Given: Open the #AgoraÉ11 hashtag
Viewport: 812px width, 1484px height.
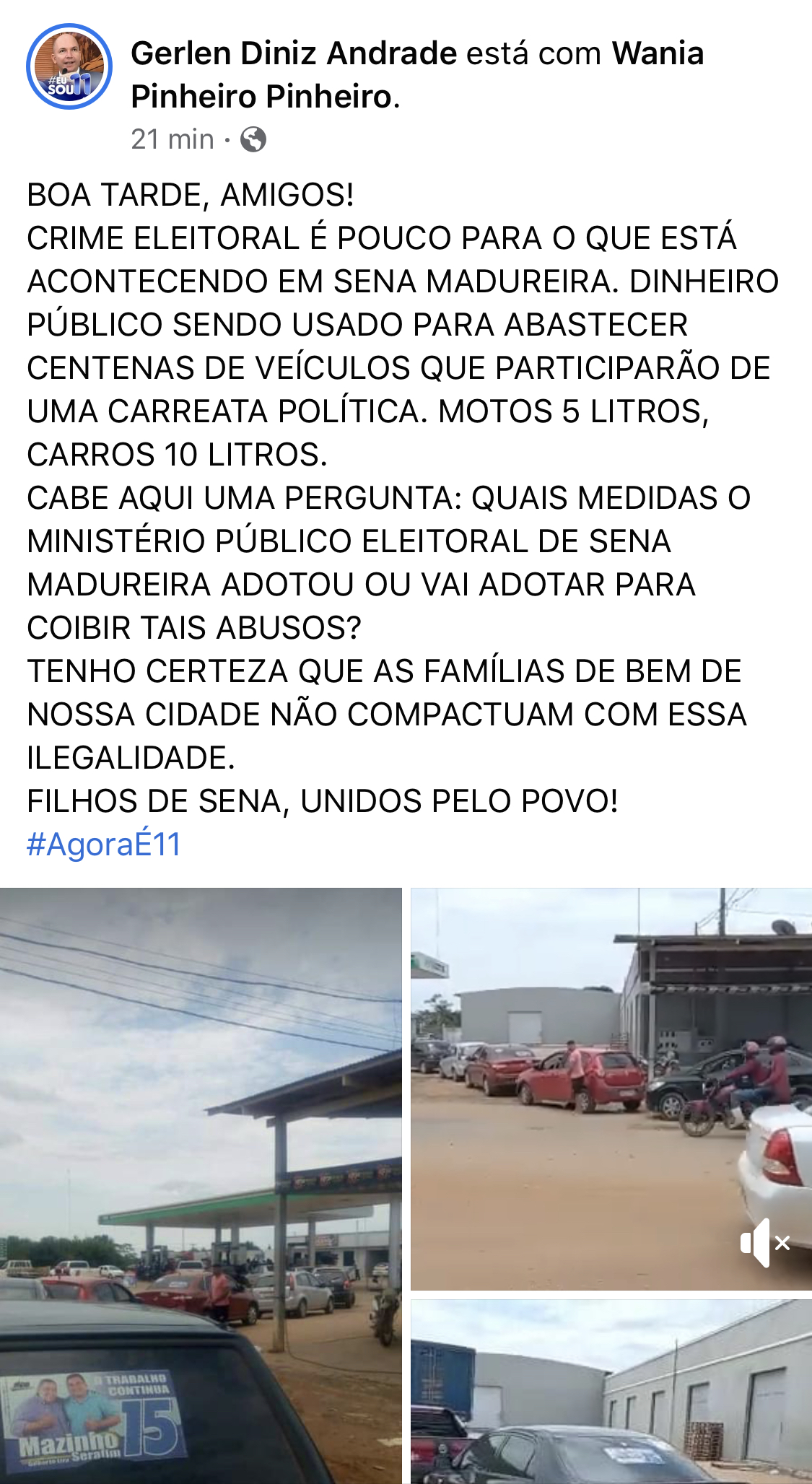Looking at the screenshot, I should (104, 844).
